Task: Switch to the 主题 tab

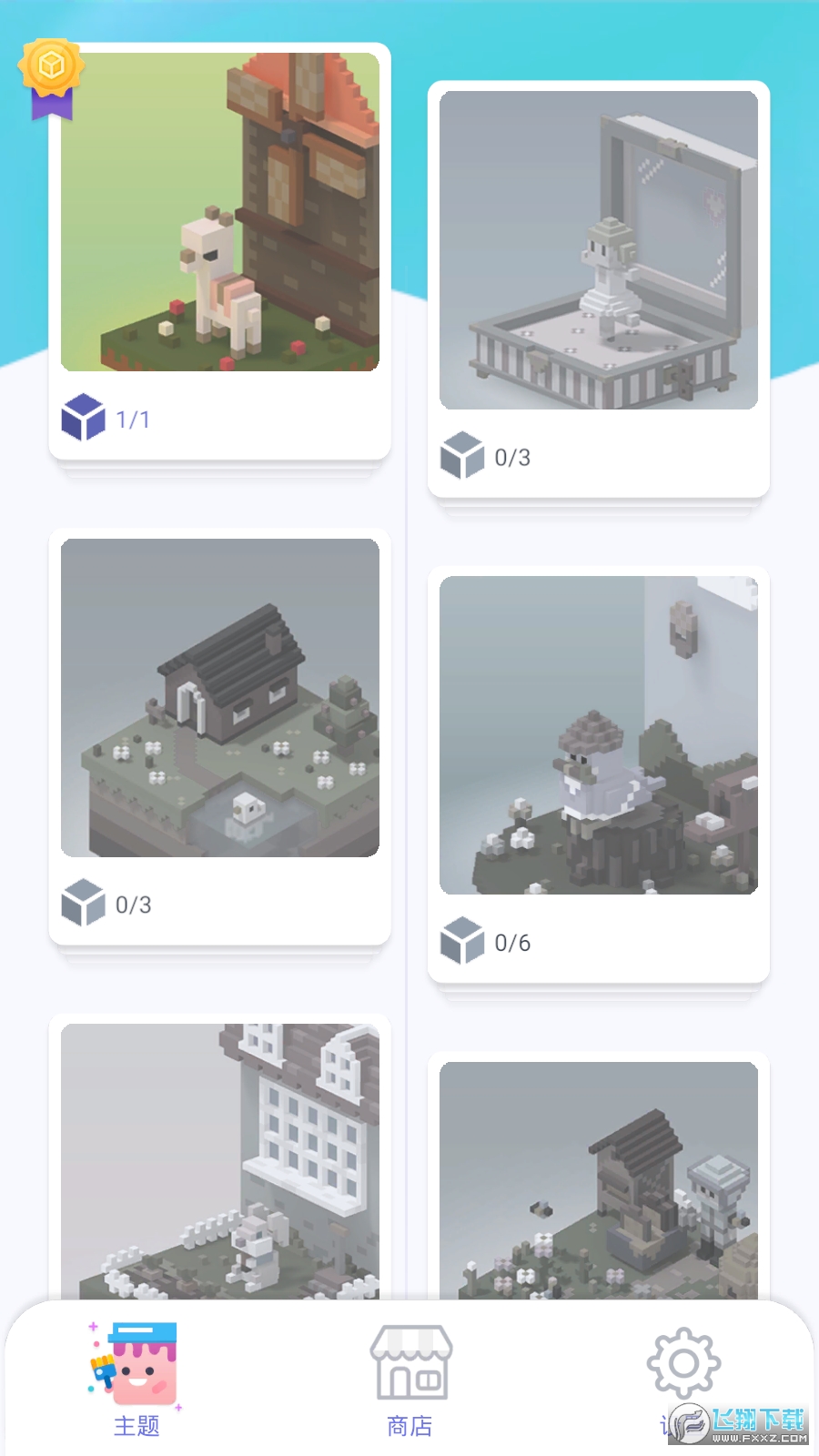Action: [x=136, y=1379]
